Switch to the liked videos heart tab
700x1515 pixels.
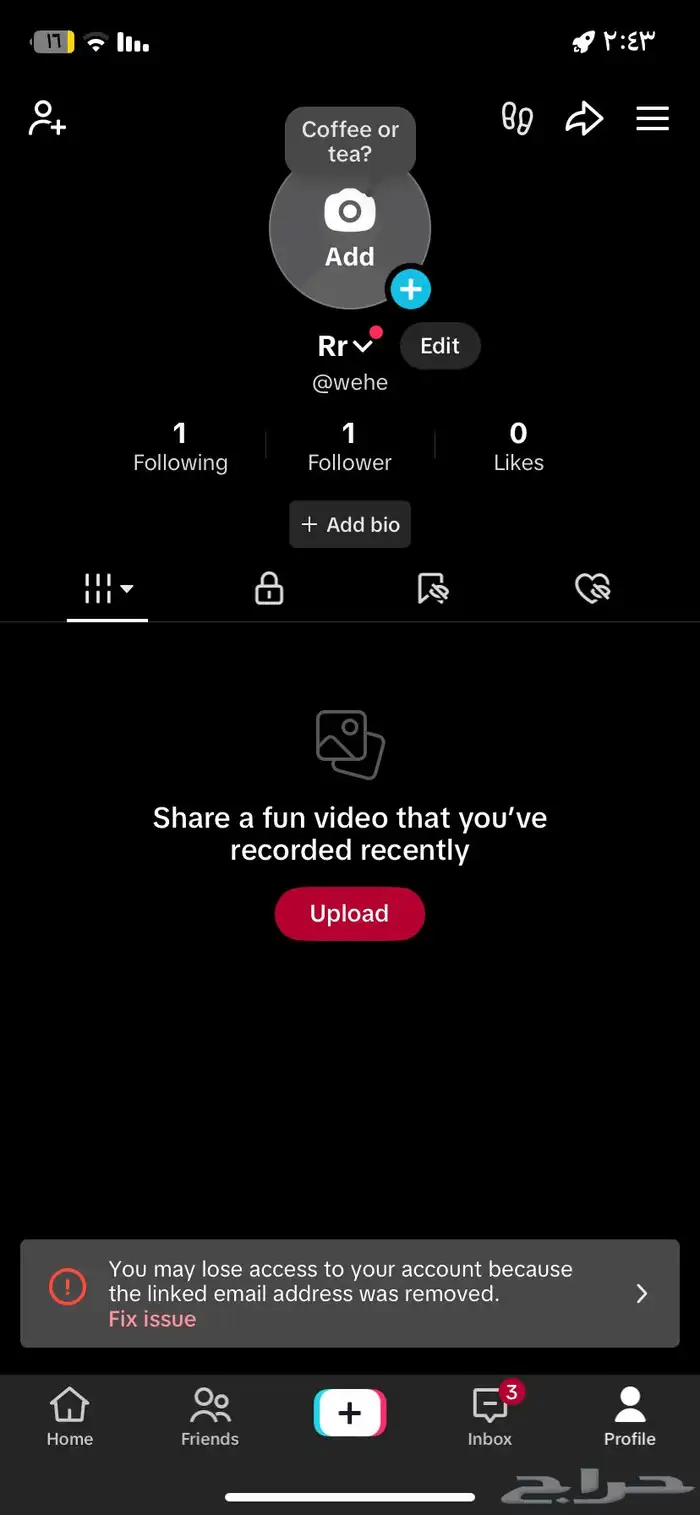tap(593, 589)
